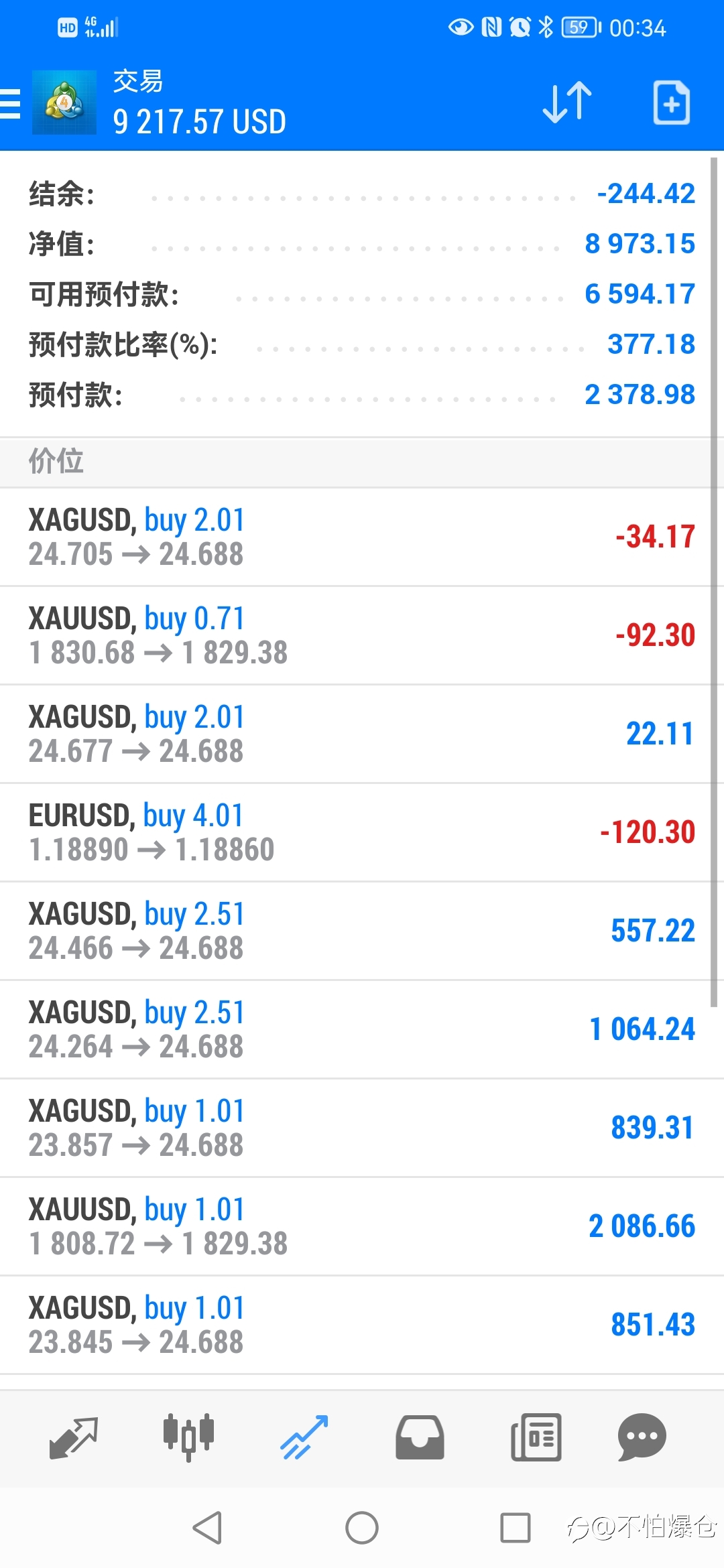Create a new order
This screenshot has height=1568, width=724.
click(672, 103)
